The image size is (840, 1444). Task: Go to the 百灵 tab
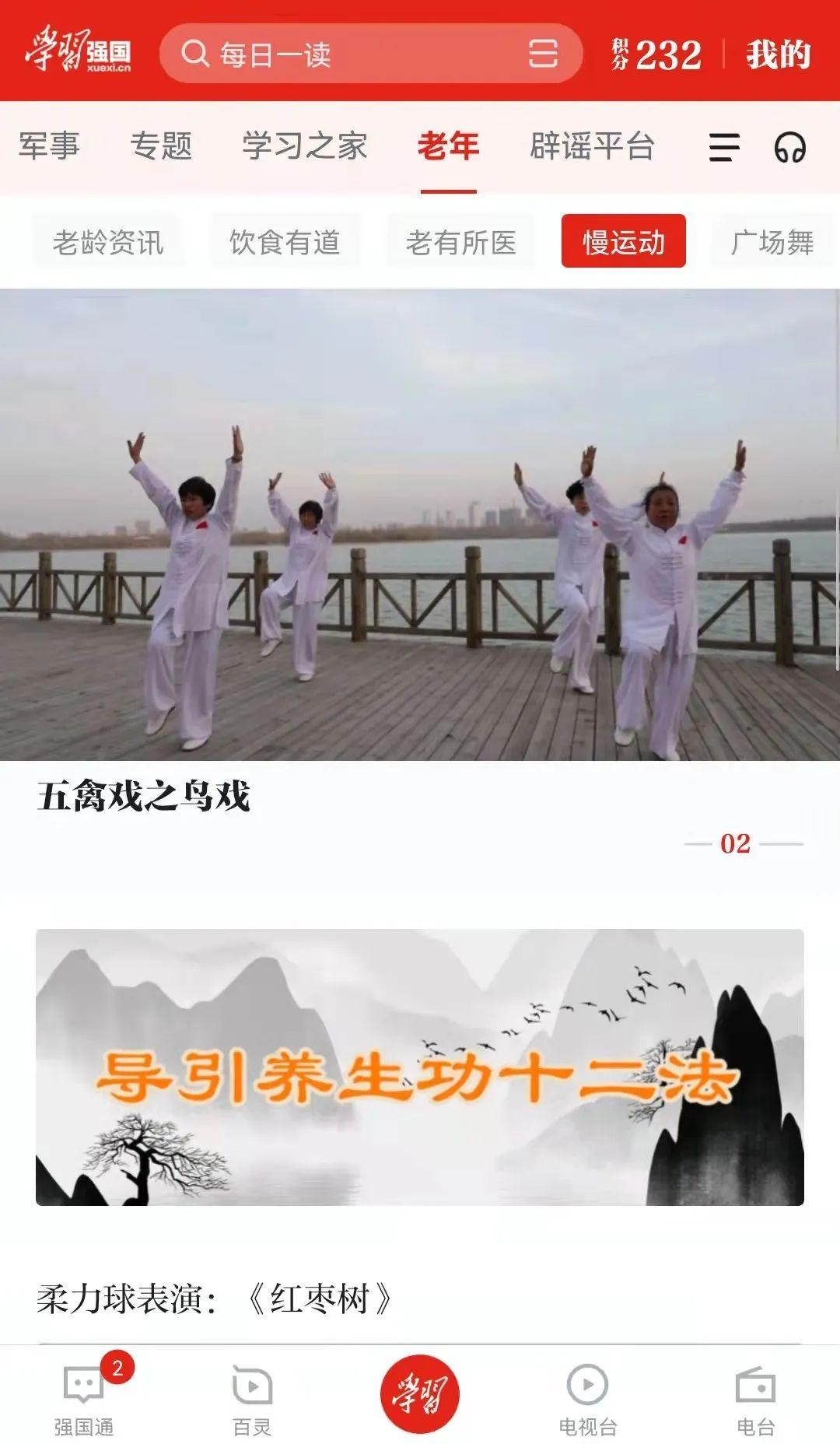[x=252, y=1399]
